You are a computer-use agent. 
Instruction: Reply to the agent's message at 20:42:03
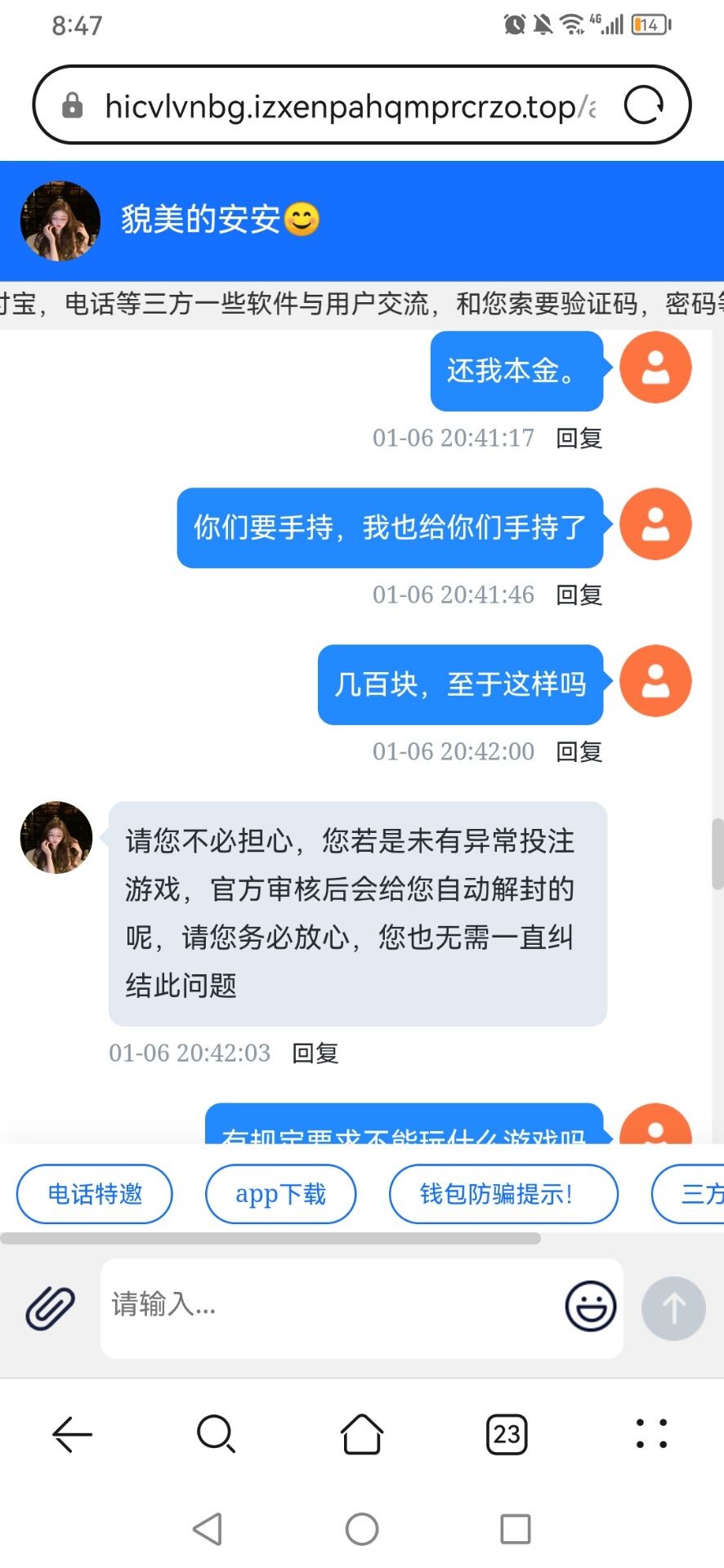point(315,1053)
